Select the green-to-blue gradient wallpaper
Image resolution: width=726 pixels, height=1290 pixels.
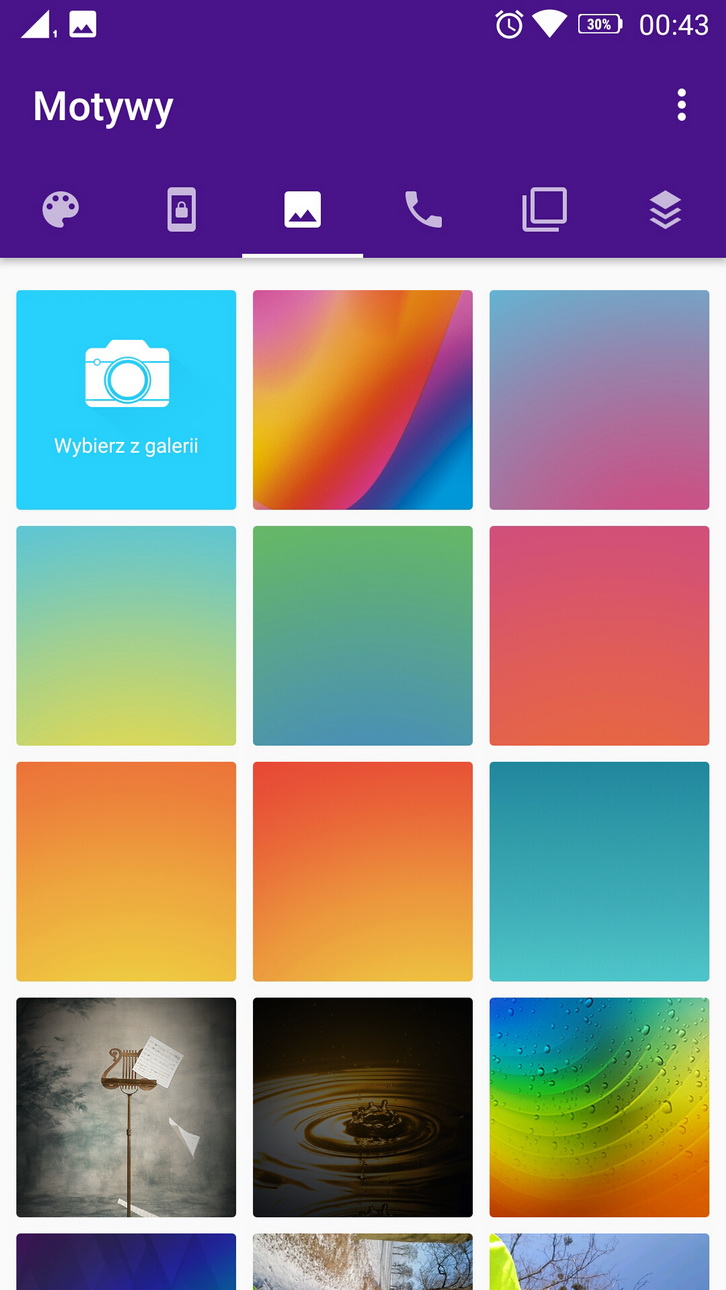362,636
